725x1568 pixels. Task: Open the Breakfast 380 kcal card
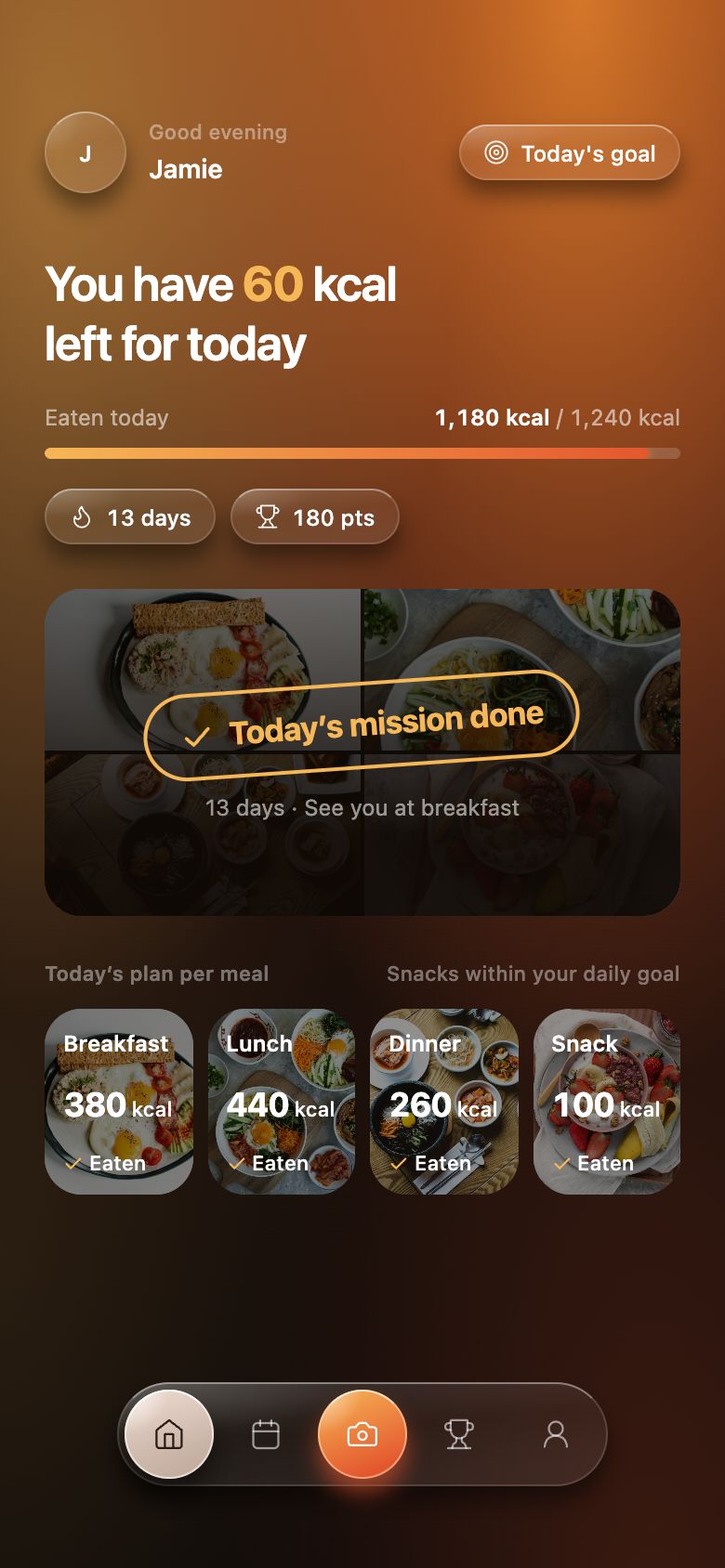point(119,1102)
